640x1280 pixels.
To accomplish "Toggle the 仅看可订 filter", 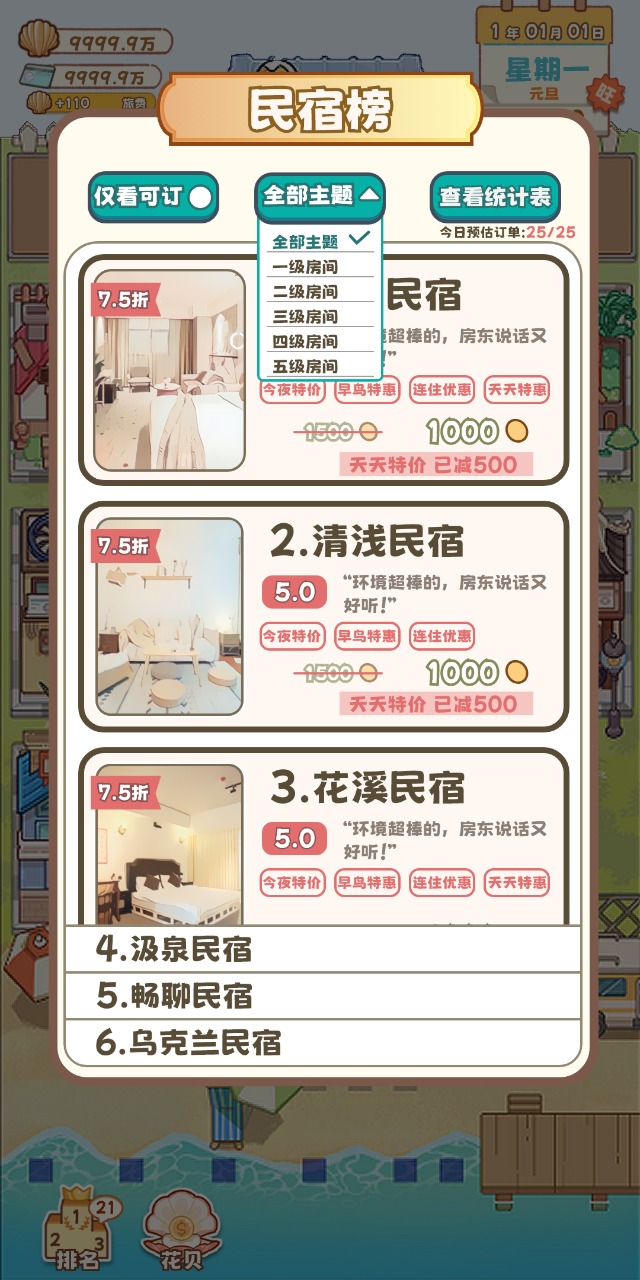I will click(153, 197).
